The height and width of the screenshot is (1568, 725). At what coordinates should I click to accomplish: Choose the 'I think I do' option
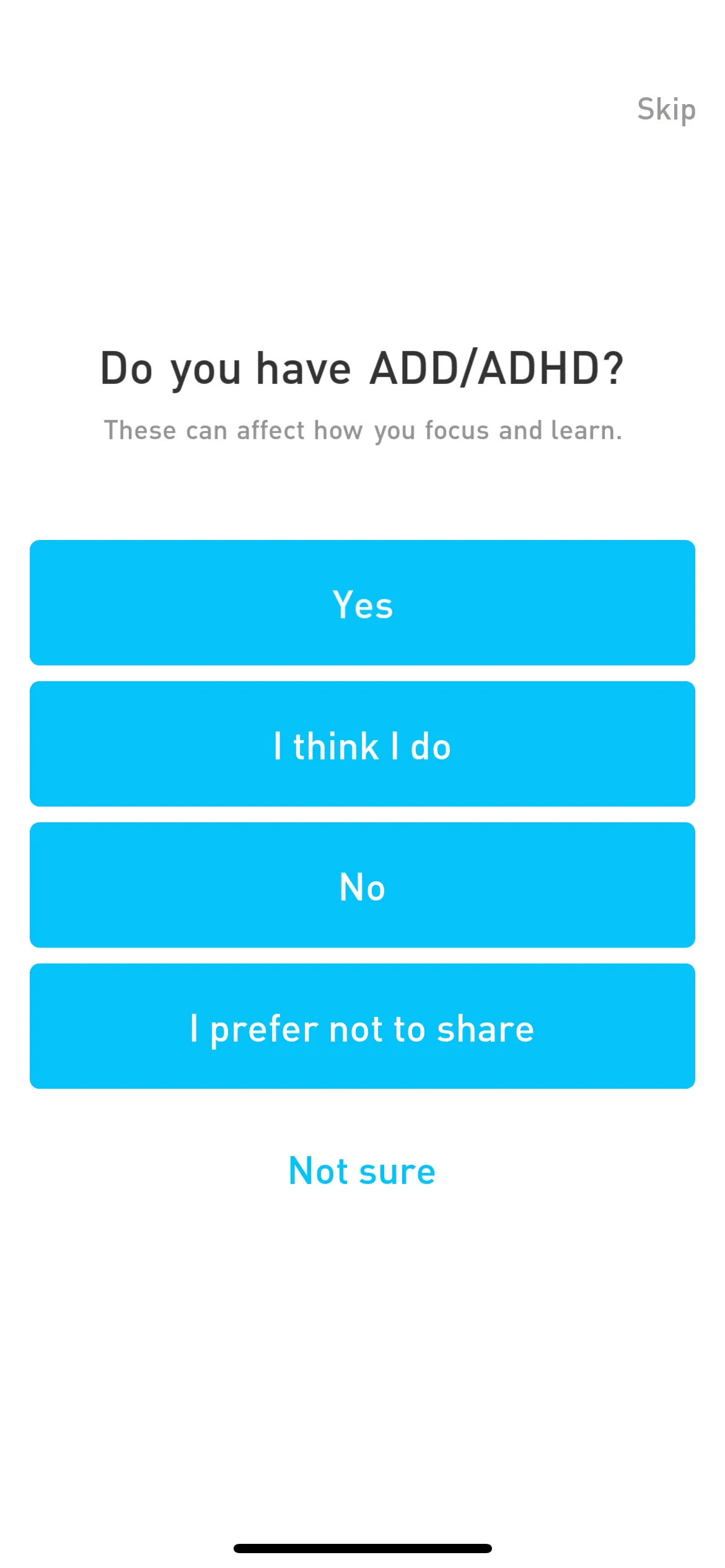coord(362,744)
